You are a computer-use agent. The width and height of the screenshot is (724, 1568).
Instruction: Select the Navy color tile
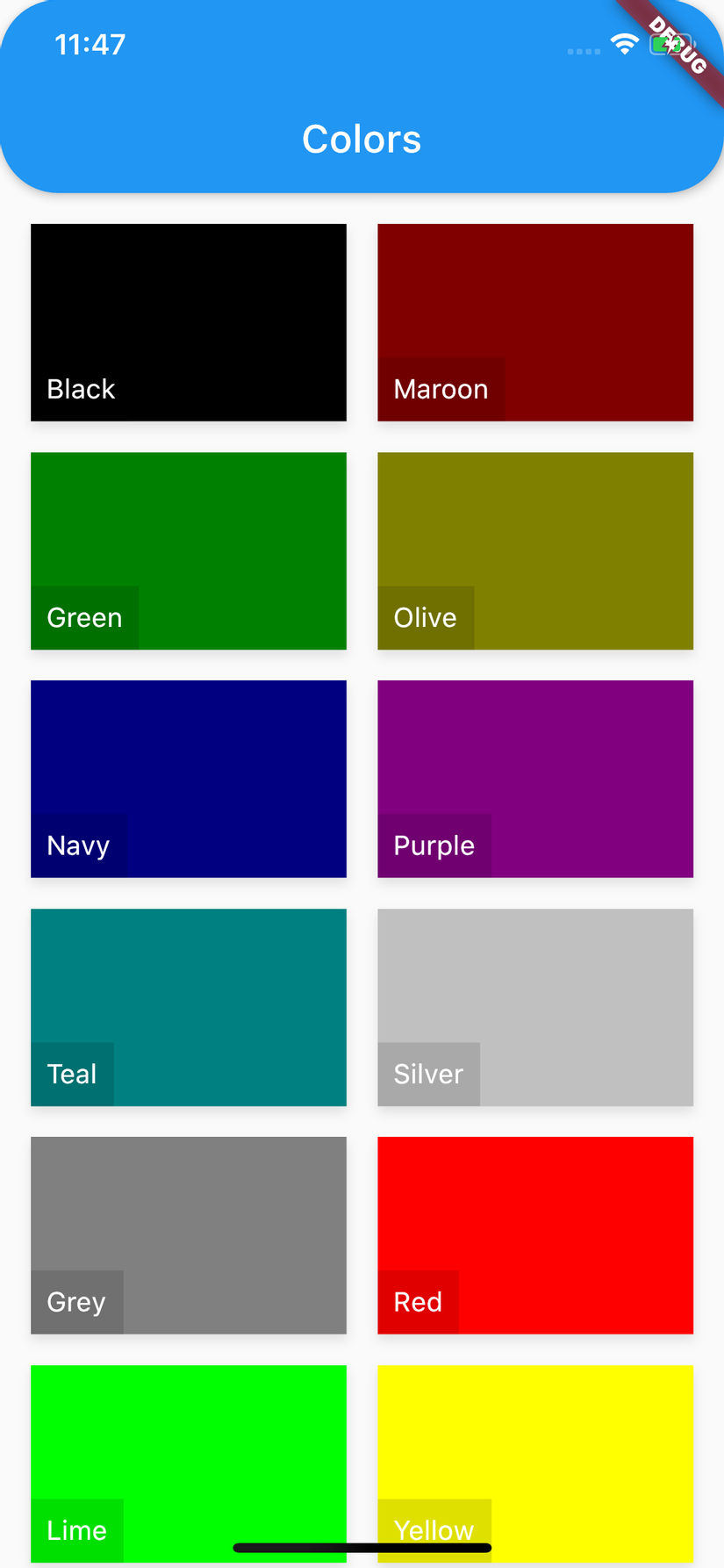click(x=189, y=779)
